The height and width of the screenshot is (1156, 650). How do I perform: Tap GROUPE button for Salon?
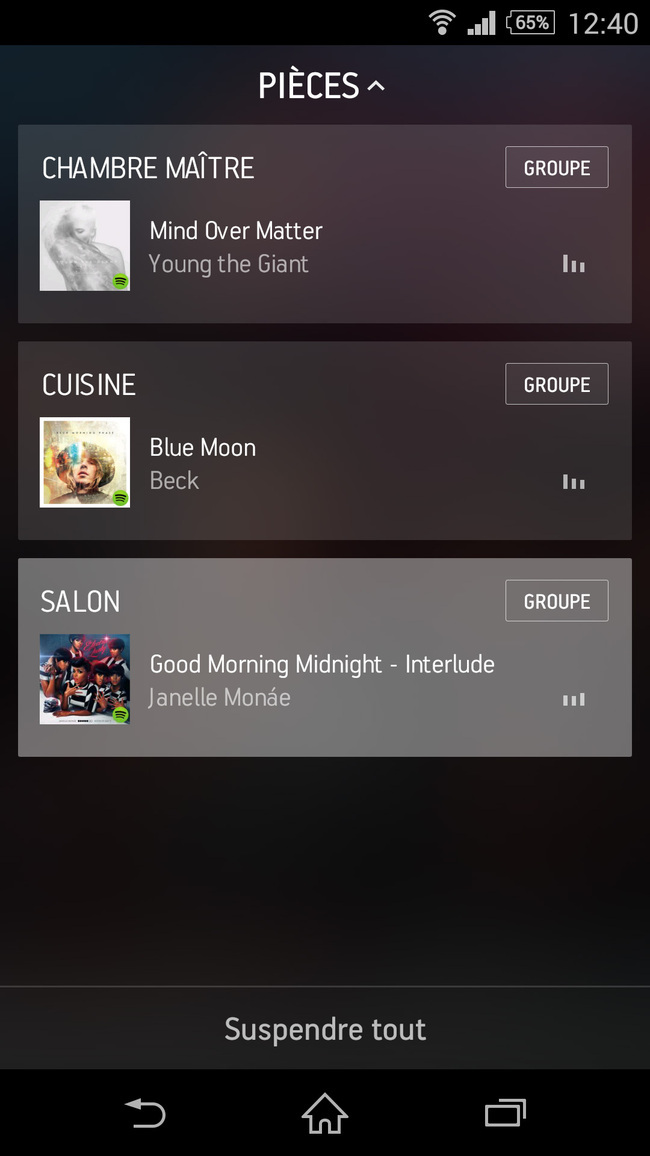coord(556,601)
